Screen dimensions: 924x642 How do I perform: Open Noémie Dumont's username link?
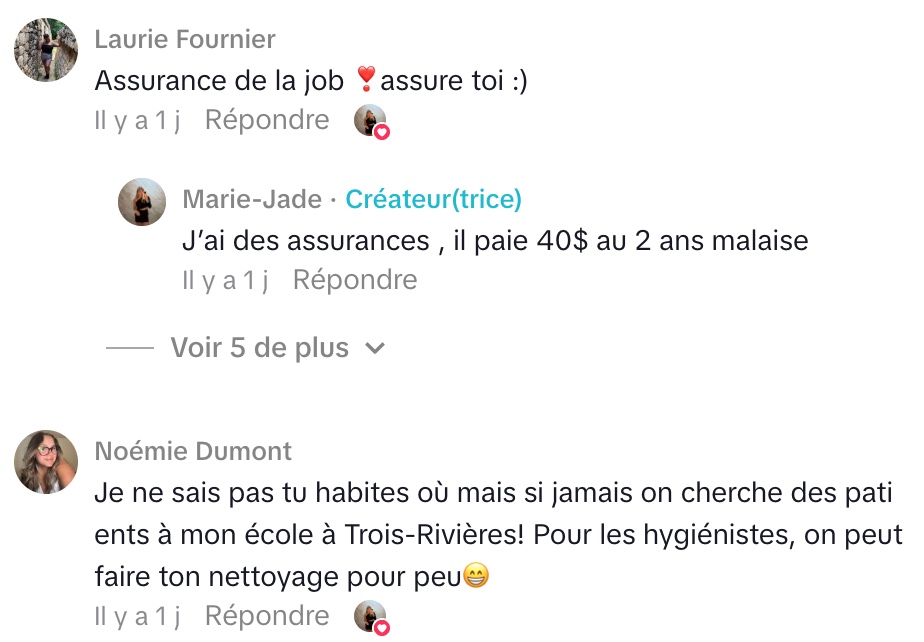pos(193,451)
